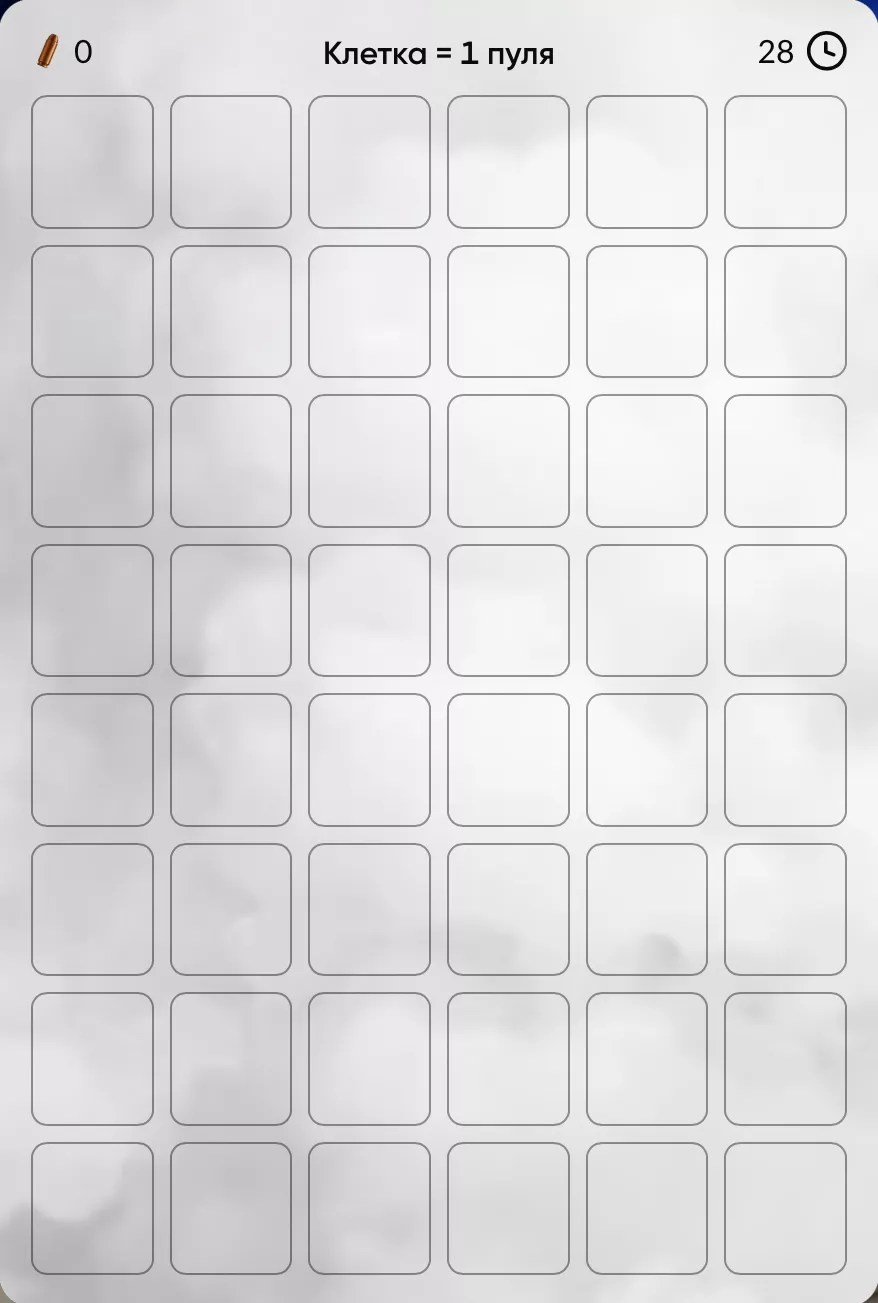878x1303 pixels.
Task: Open third cell in the first row
Action: (369, 162)
